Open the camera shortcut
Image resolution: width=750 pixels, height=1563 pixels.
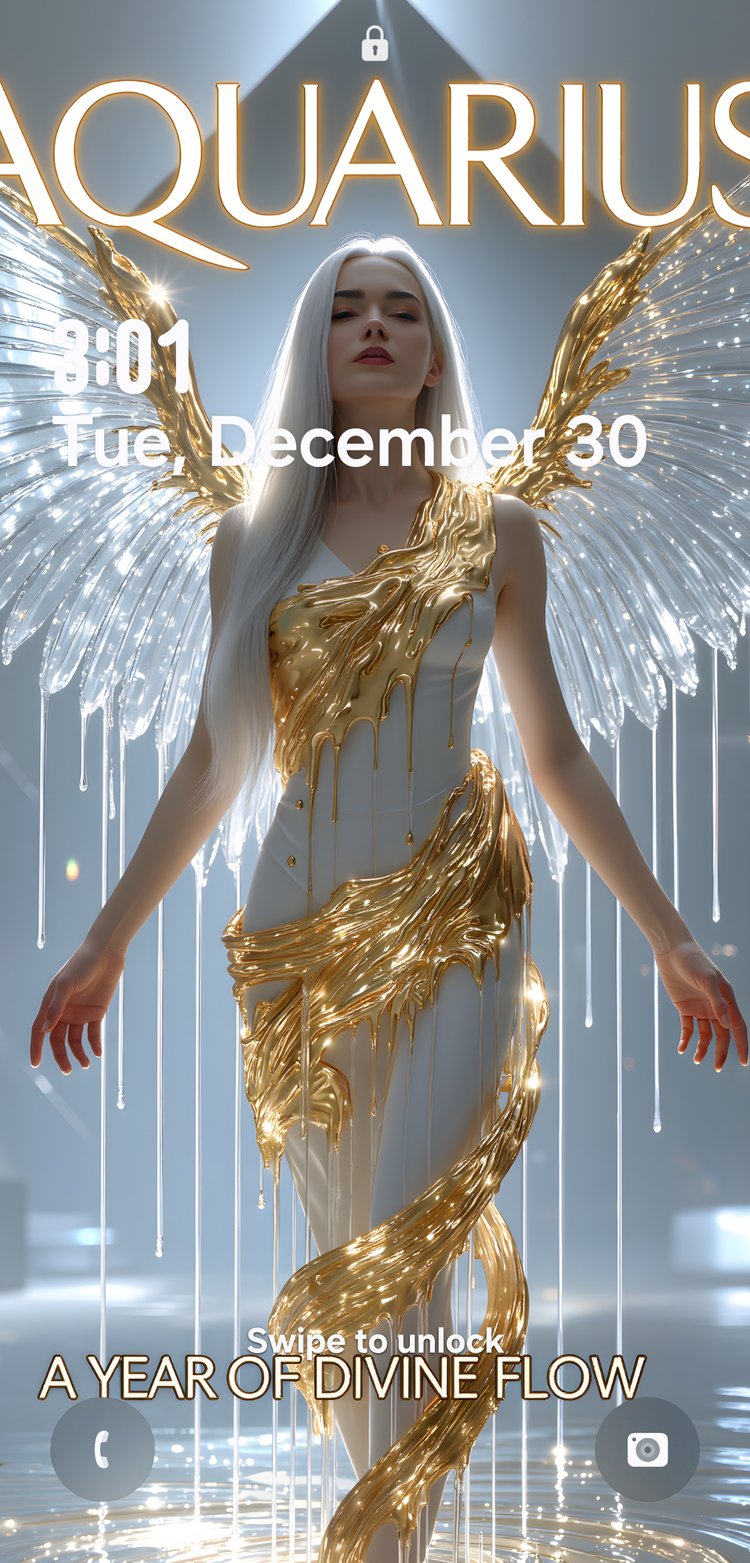(x=647, y=1448)
